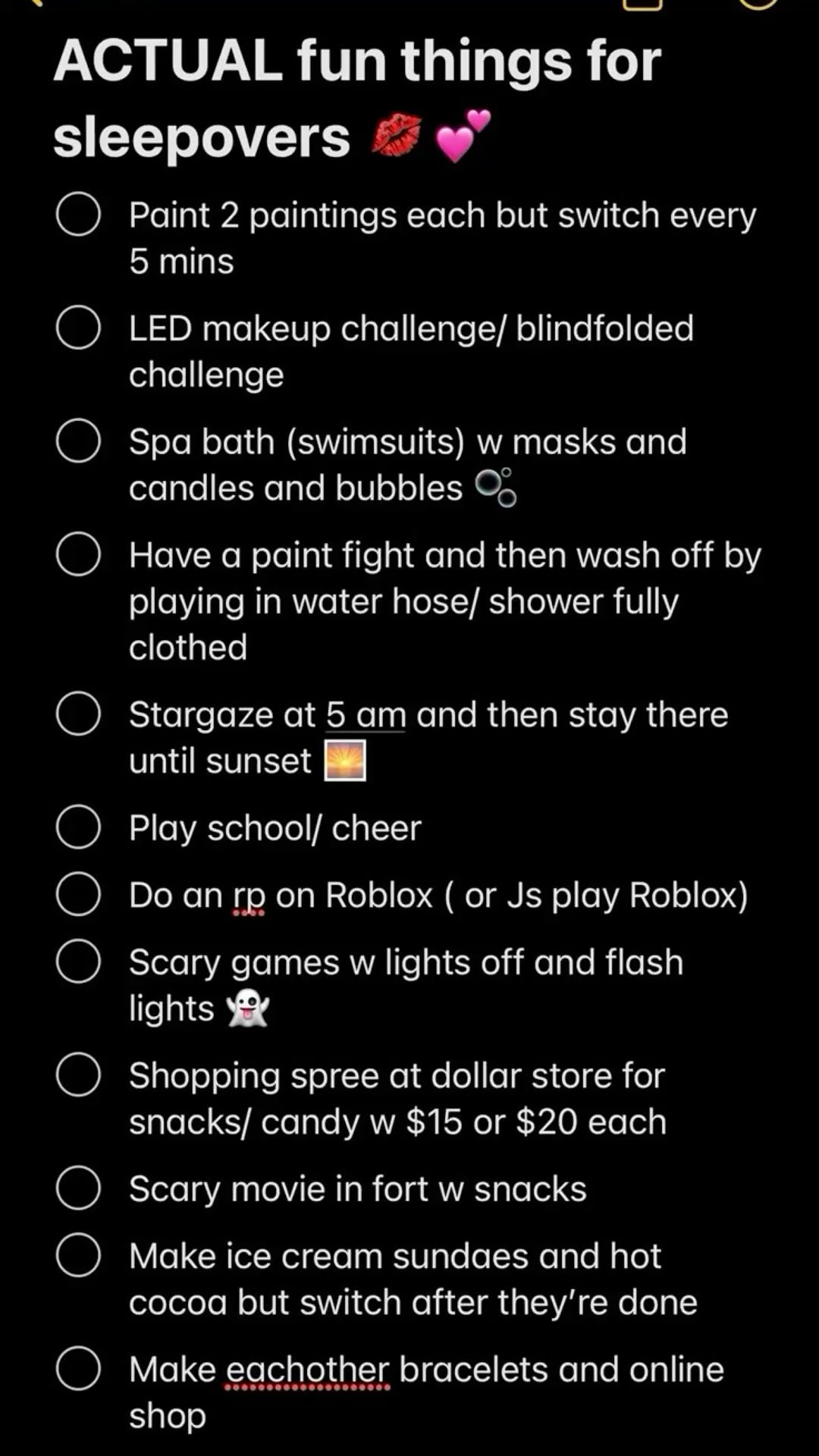The width and height of the screenshot is (819, 1456).
Task: Mark 'Make ice cream sundaes' as complete
Action: (x=78, y=1256)
